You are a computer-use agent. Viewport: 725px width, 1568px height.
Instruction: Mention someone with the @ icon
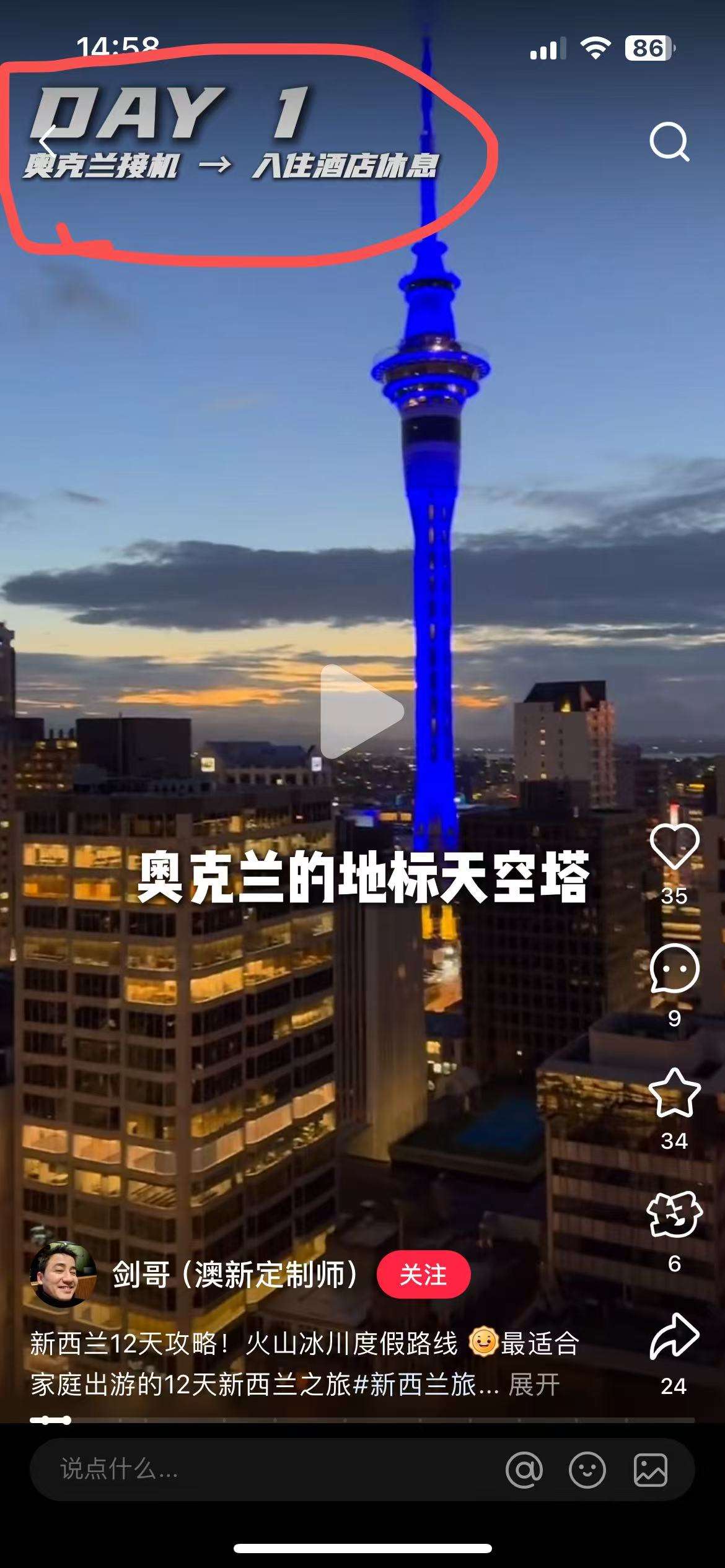pyautogui.click(x=524, y=1470)
